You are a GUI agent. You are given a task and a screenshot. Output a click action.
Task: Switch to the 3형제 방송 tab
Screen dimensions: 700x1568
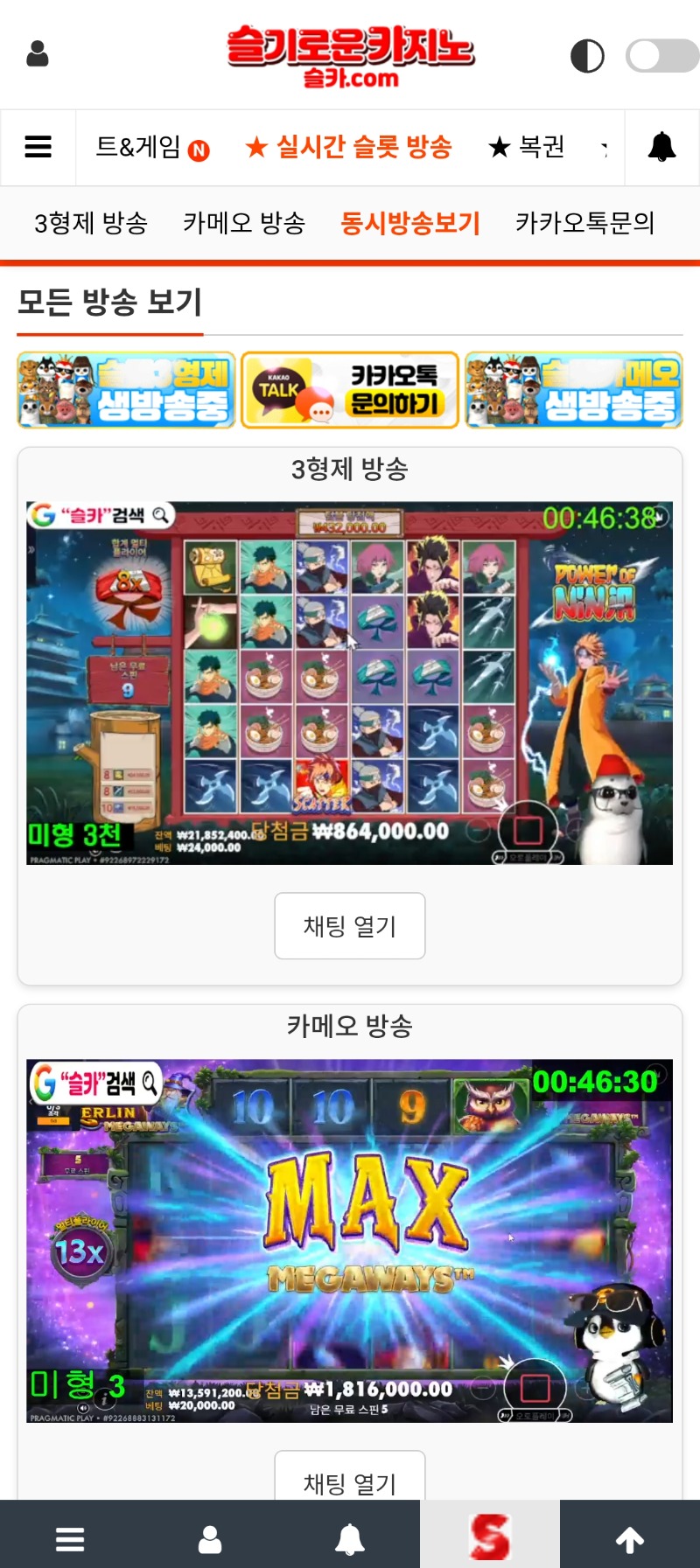coord(91,223)
